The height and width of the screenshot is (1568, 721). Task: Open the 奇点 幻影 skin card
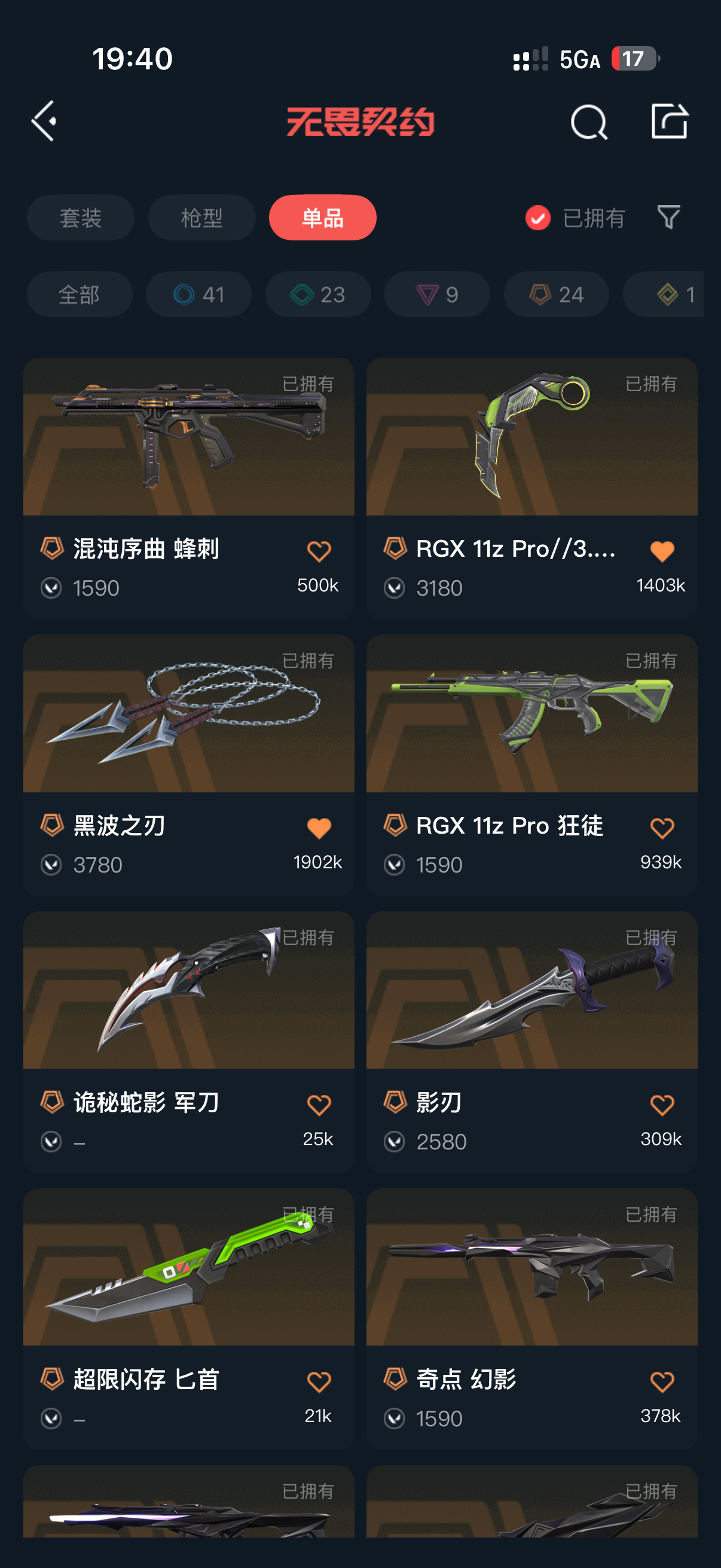click(x=531, y=1319)
